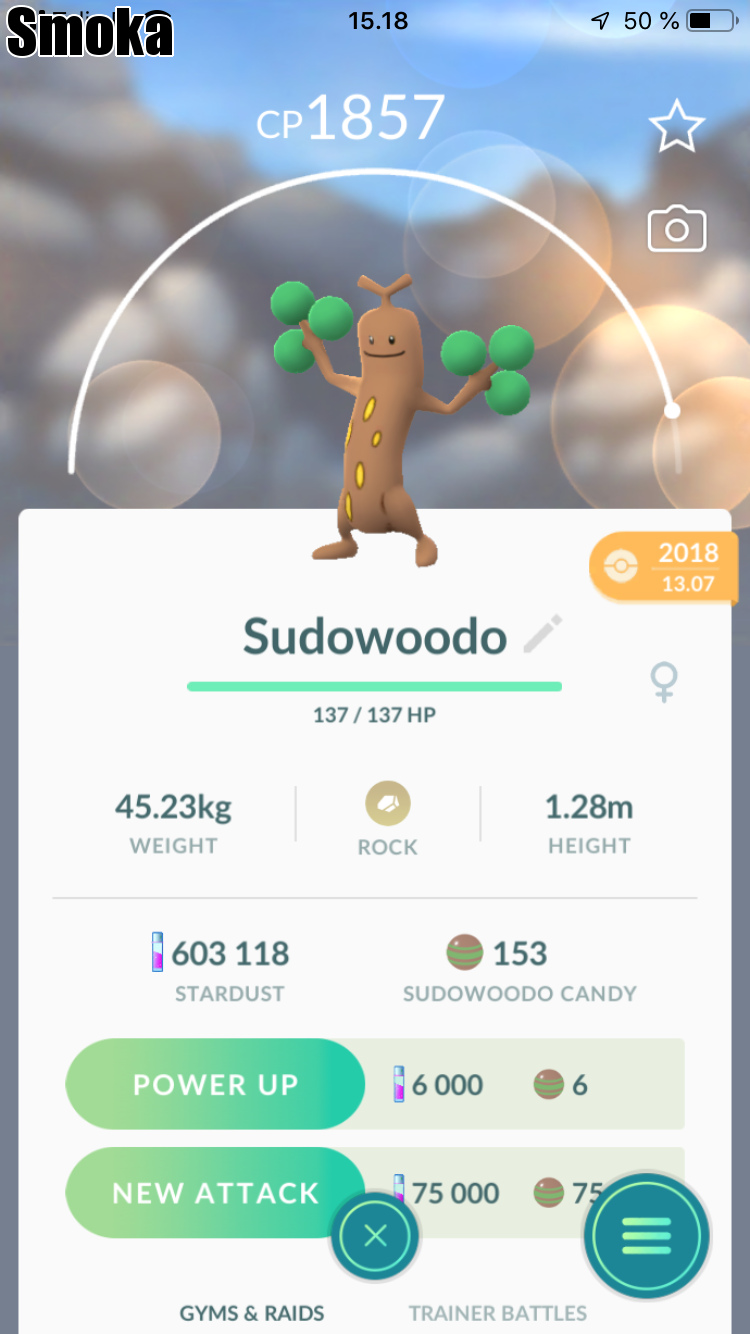The width and height of the screenshot is (750, 1334).
Task: Mark Sudowoodo as favorite with the star
Action: click(677, 127)
